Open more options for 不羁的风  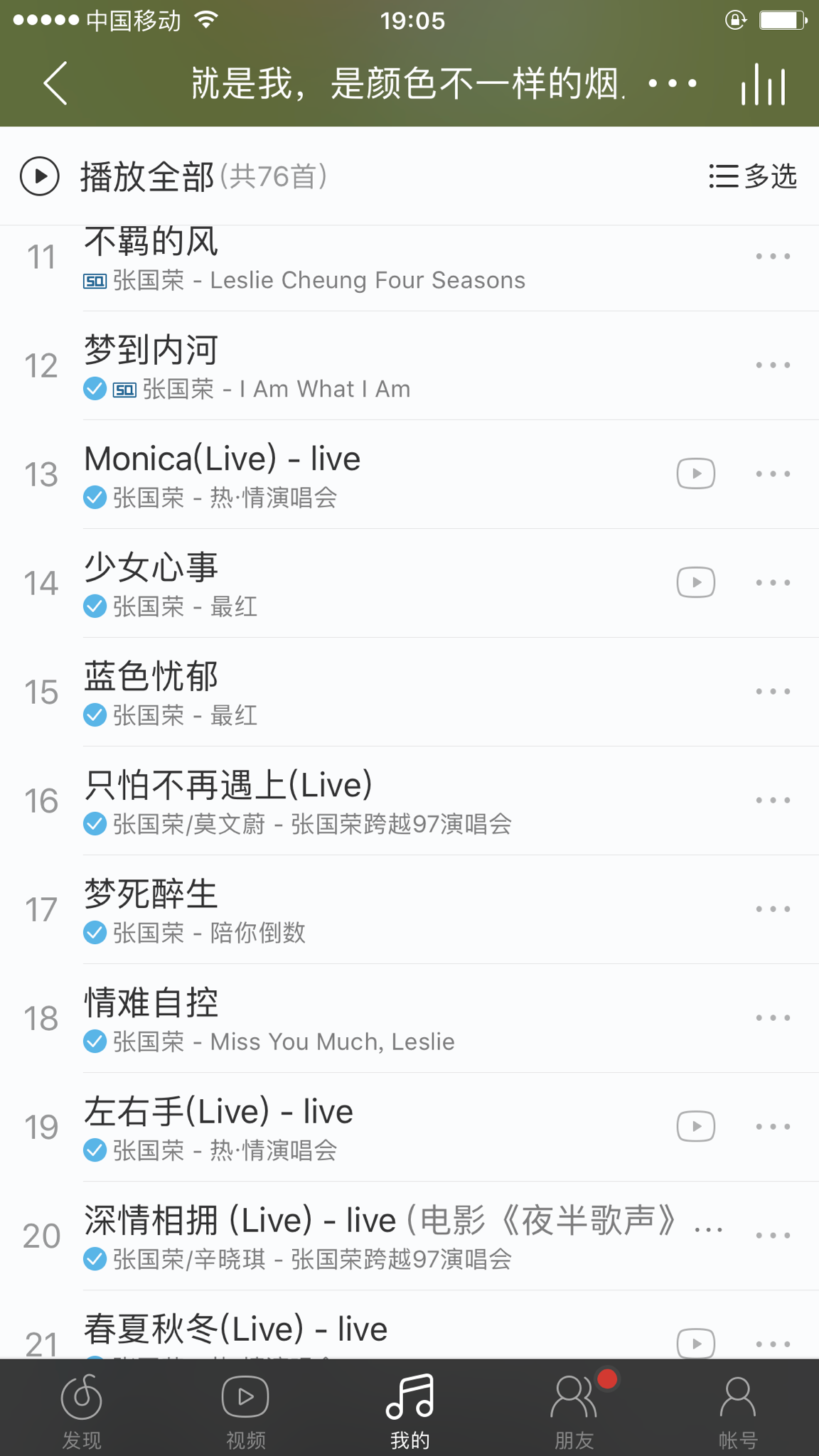pyautogui.click(x=773, y=256)
